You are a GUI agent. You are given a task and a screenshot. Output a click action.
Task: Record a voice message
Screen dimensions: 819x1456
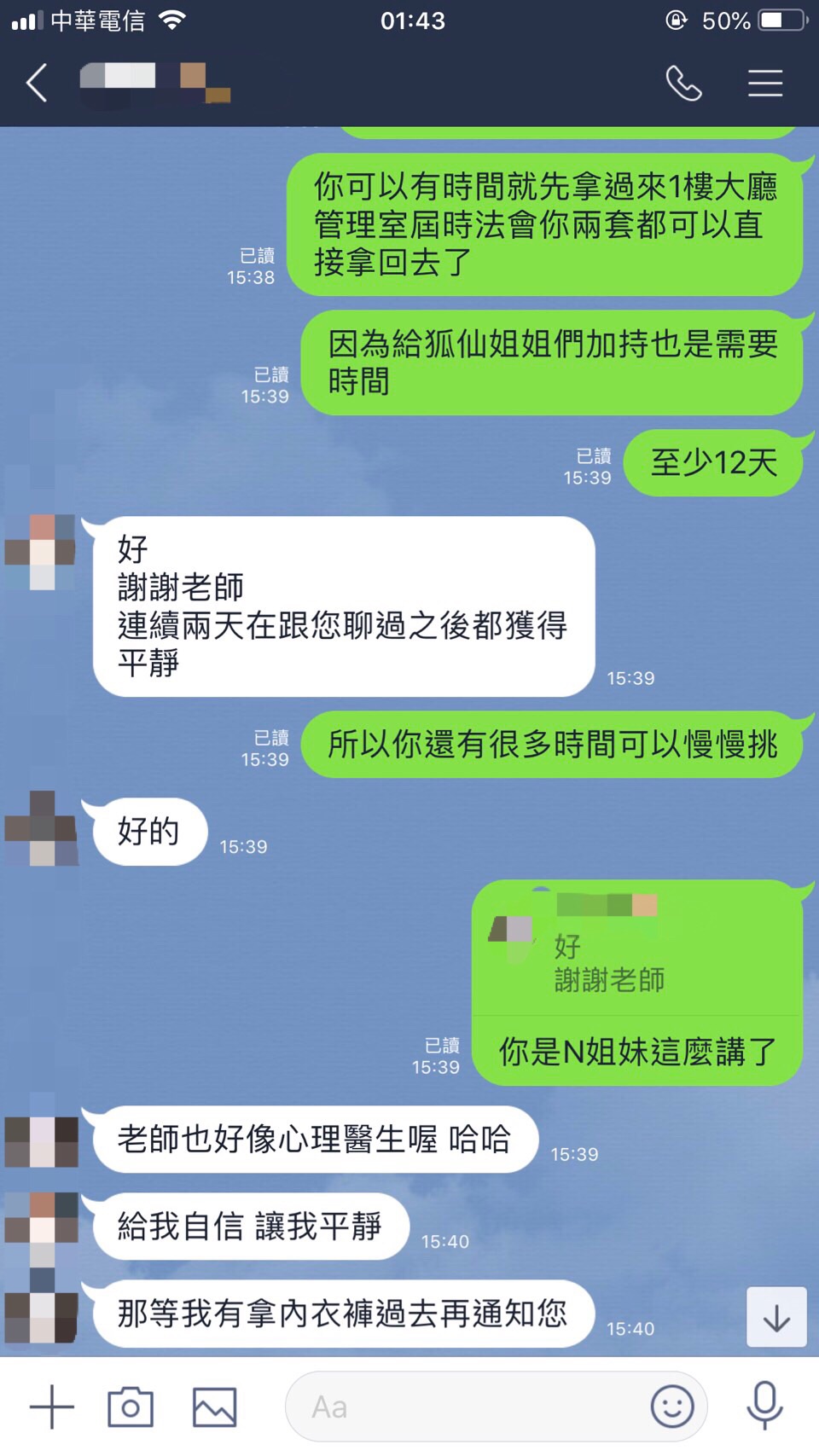pos(764,1405)
